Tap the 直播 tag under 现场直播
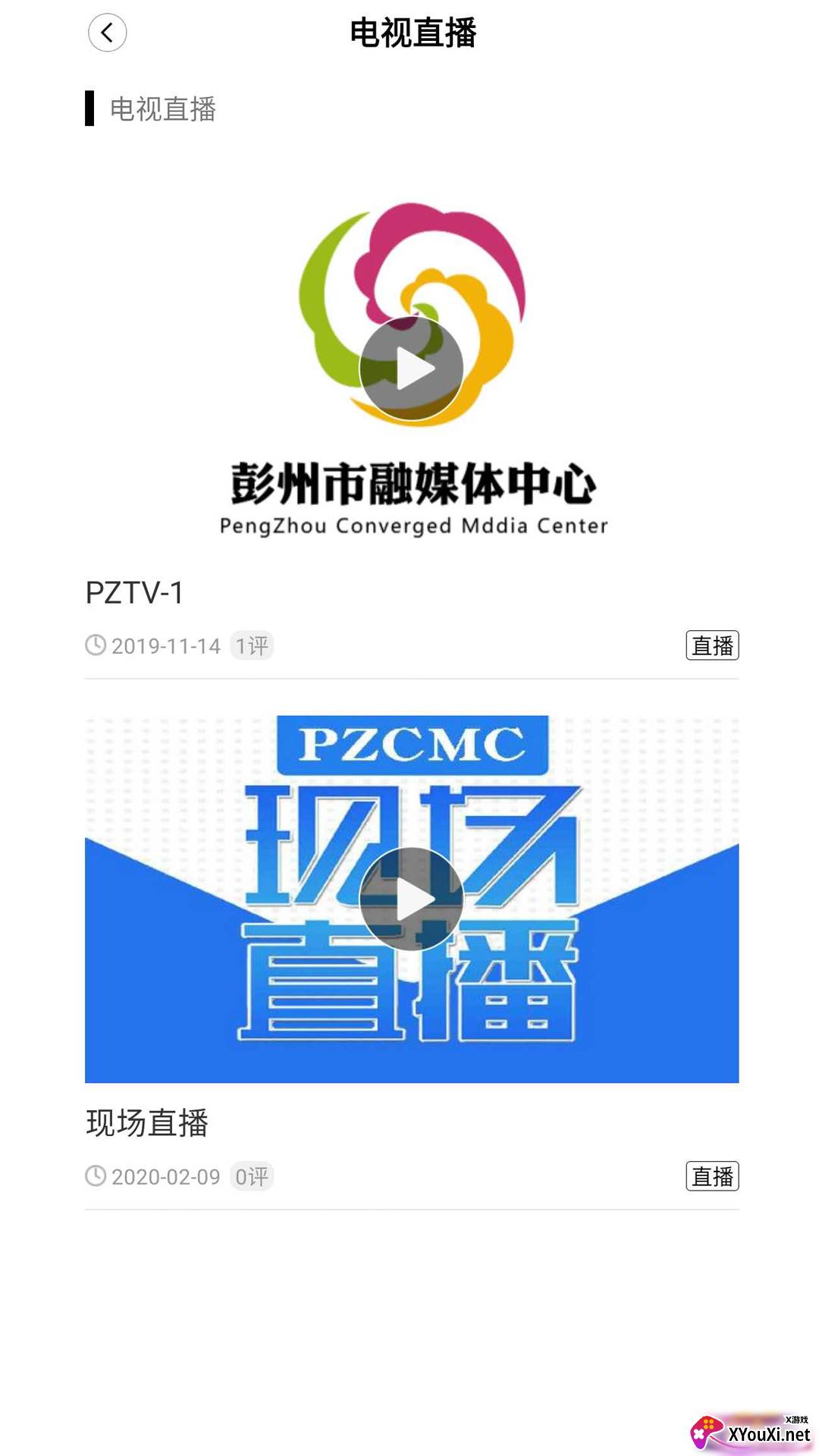 [712, 1176]
